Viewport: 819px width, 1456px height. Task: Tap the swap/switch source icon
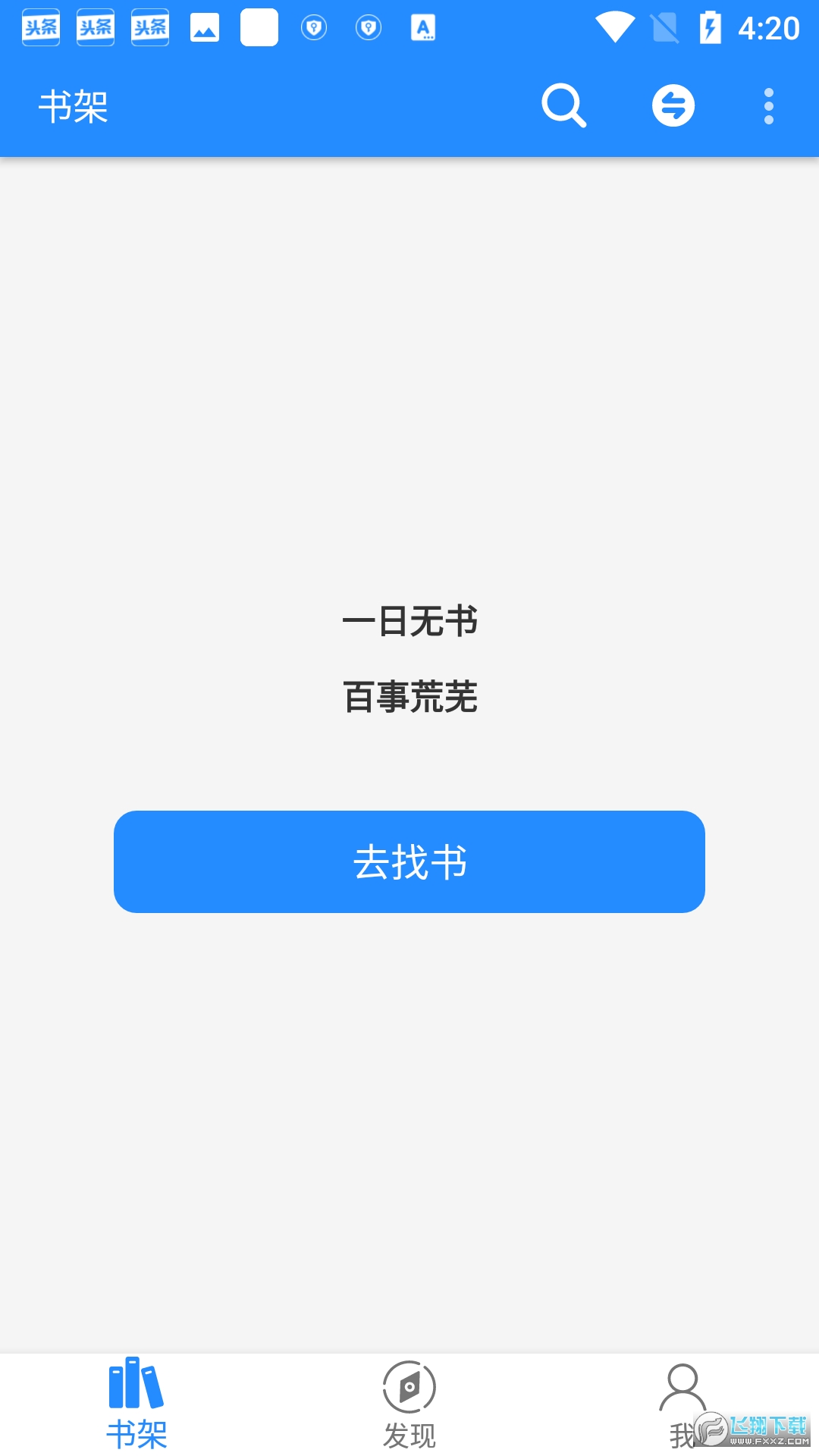[673, 105]
